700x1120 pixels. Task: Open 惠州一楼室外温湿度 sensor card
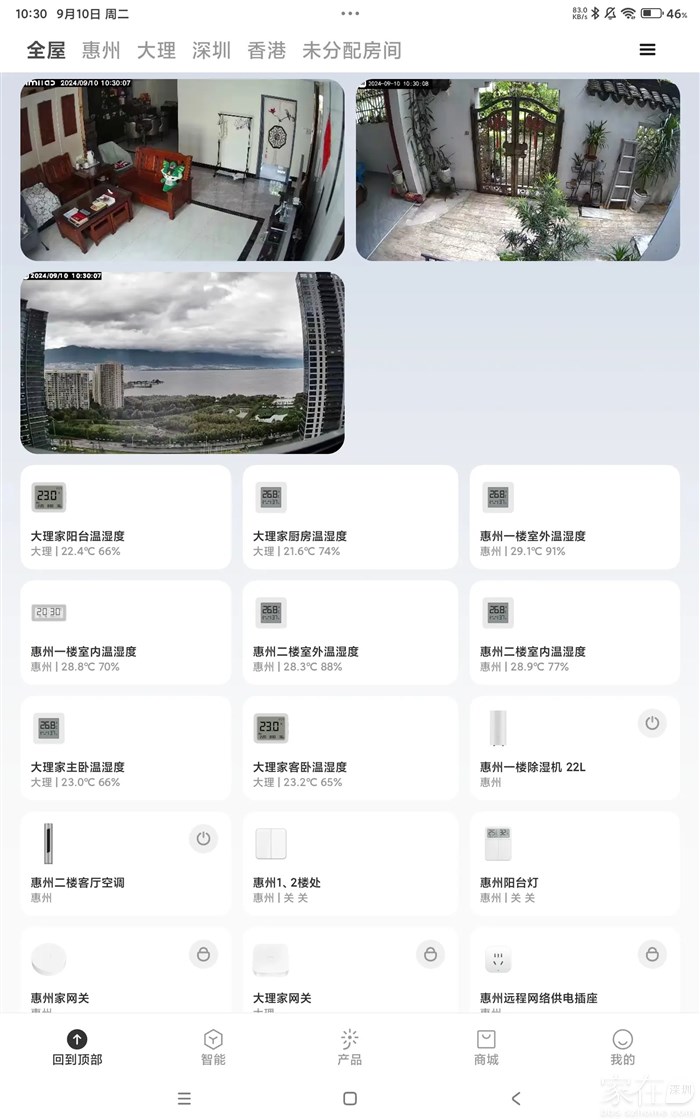click(574, 517)
